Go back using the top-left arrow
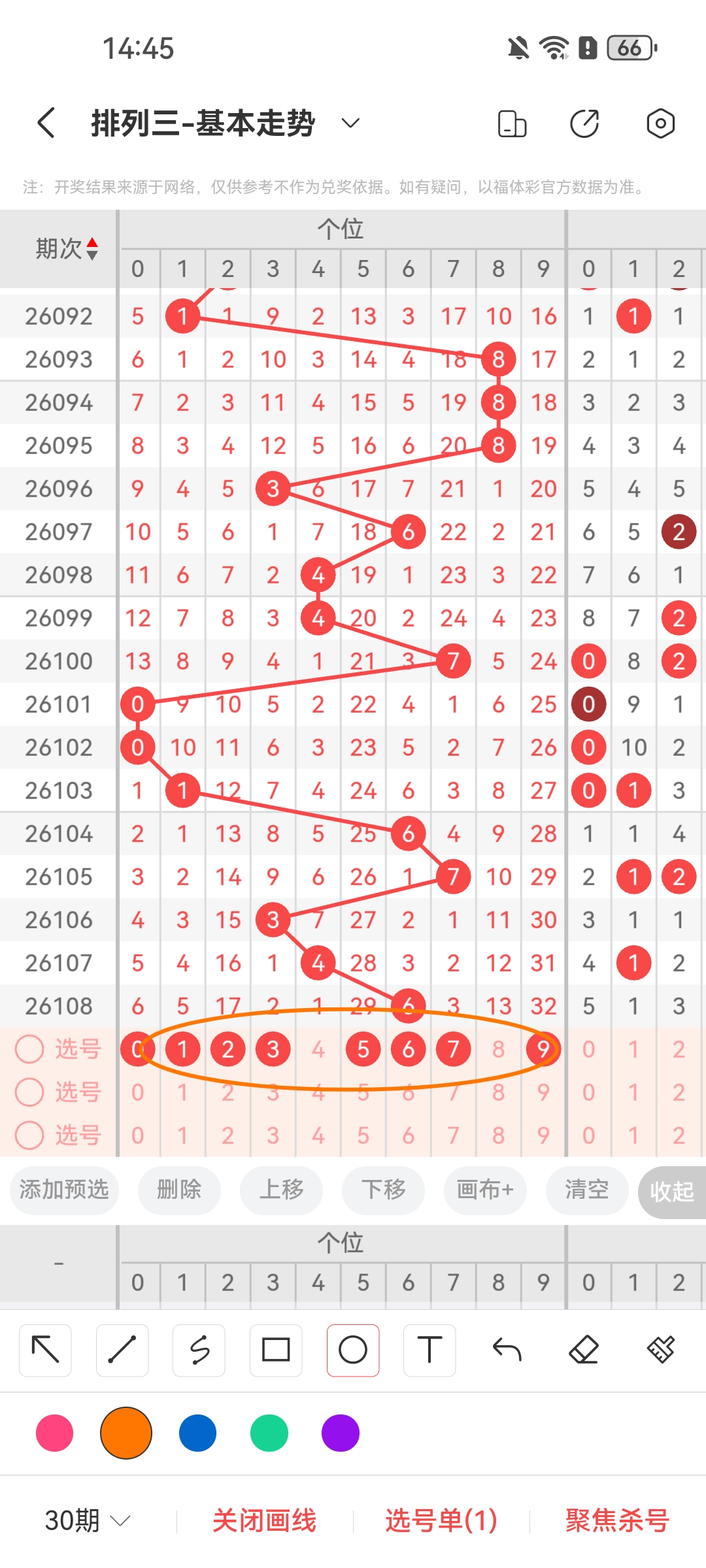Screen dimensions: 706x1568 pyautogui.click(x=46, y=123)
